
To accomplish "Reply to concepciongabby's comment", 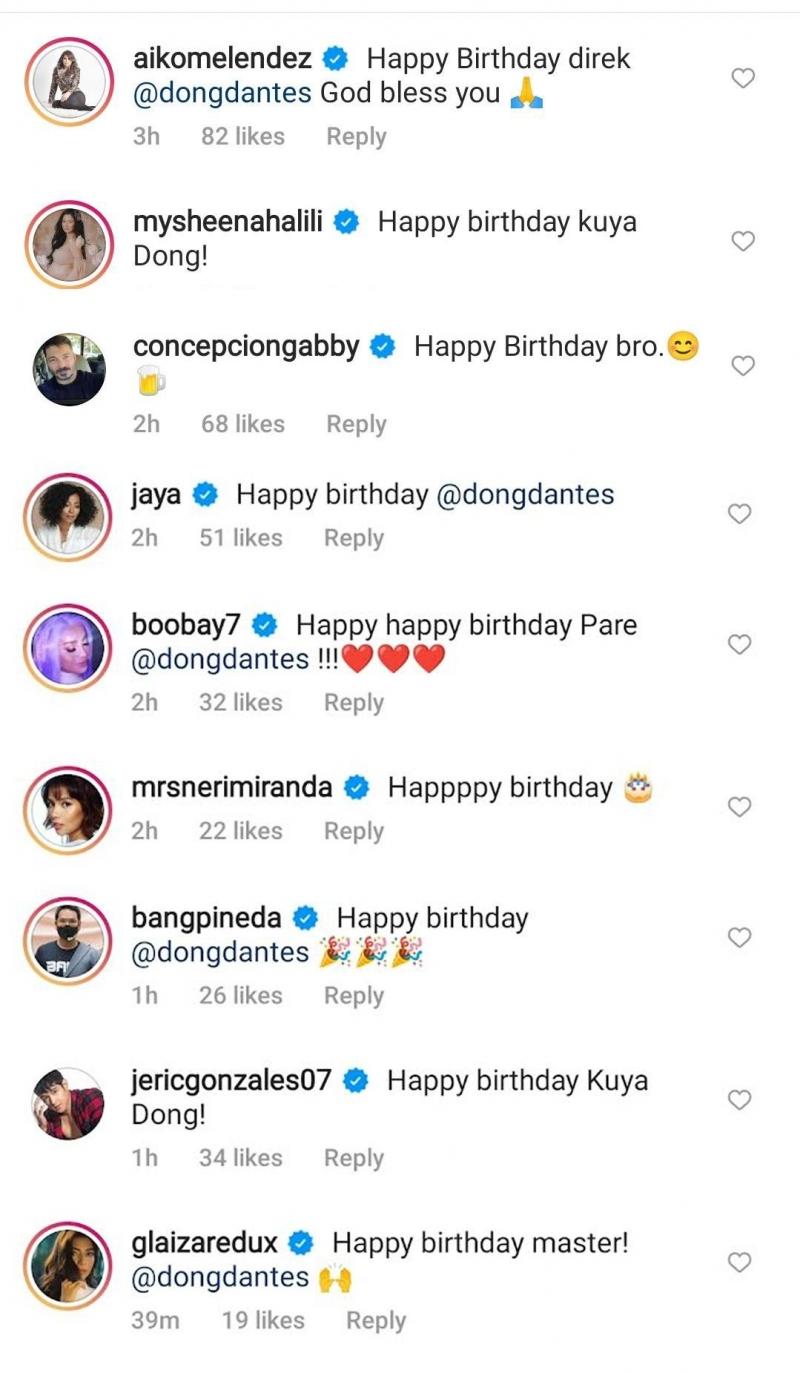I will [356, 424].
